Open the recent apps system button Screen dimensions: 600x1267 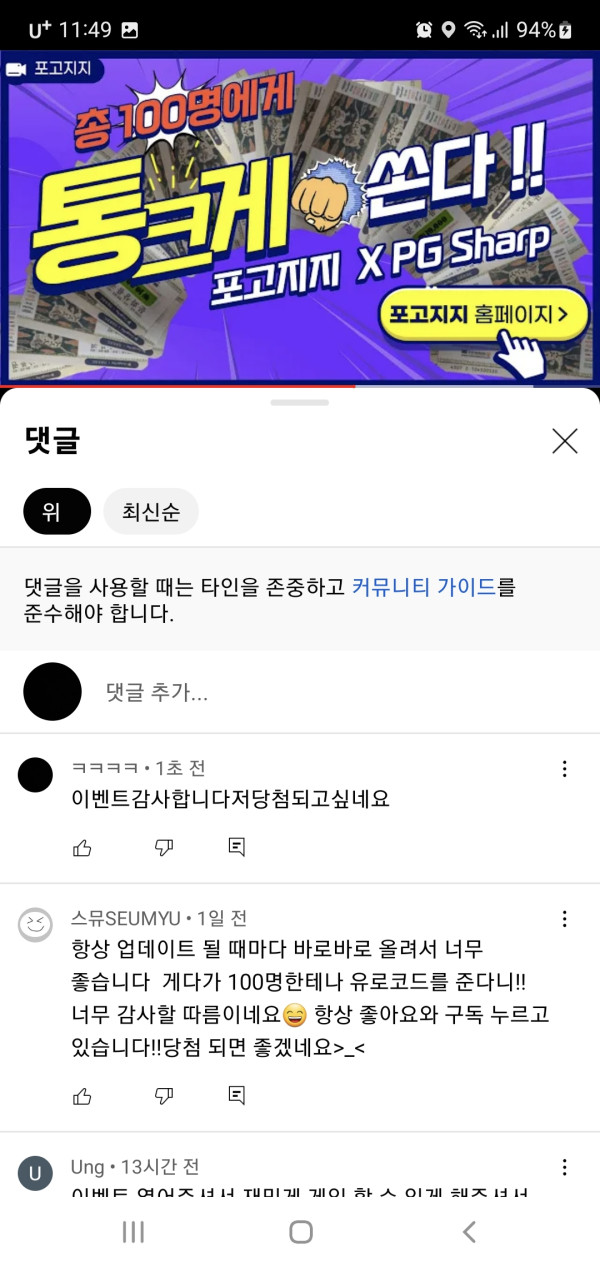coord(133,1232)
